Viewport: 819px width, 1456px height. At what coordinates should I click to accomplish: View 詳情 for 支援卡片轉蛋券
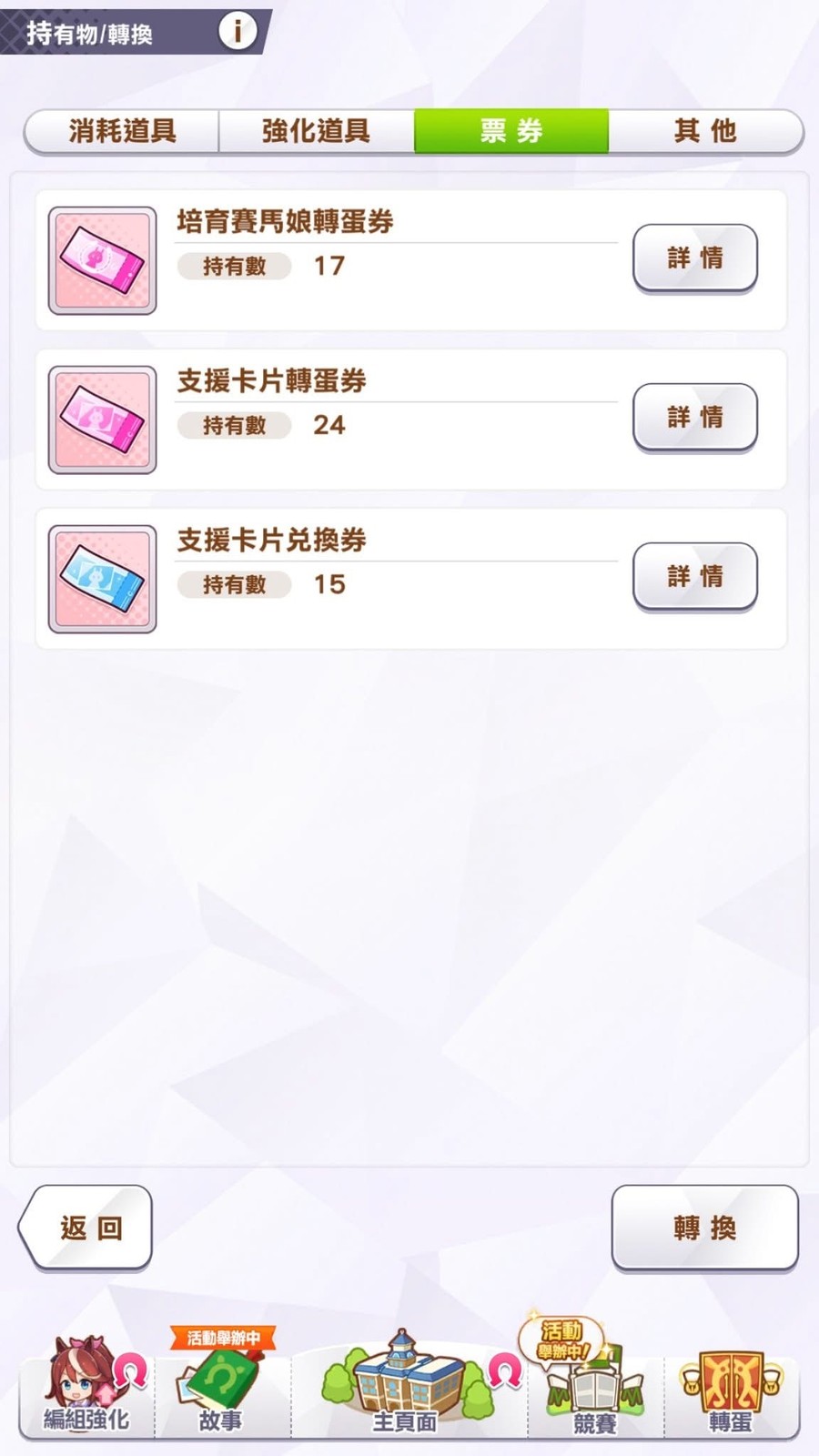coord(695,418)
